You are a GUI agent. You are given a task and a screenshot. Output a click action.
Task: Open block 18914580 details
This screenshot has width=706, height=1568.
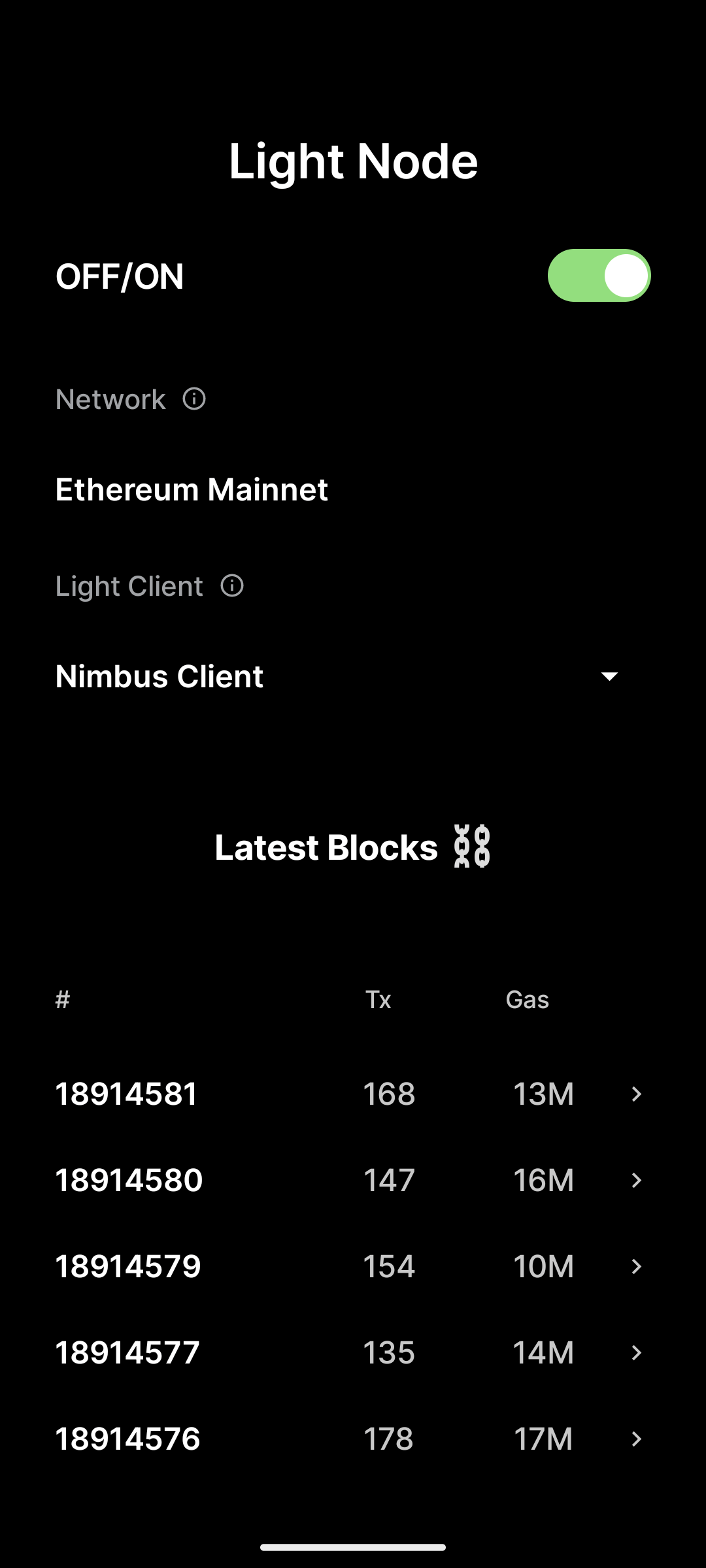pos(635,1180)
